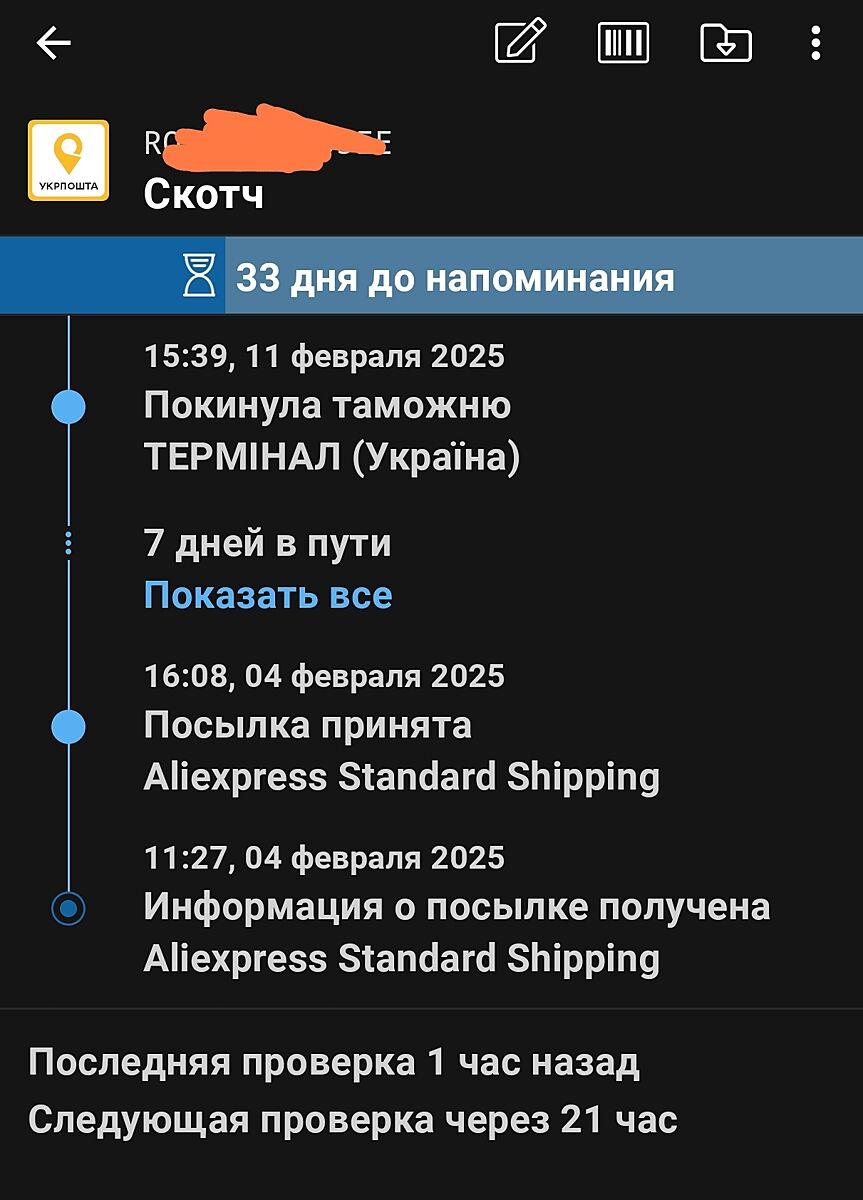Show the tracking barcode
This screenshot has height=1200, width=863.
click(623, 43)
